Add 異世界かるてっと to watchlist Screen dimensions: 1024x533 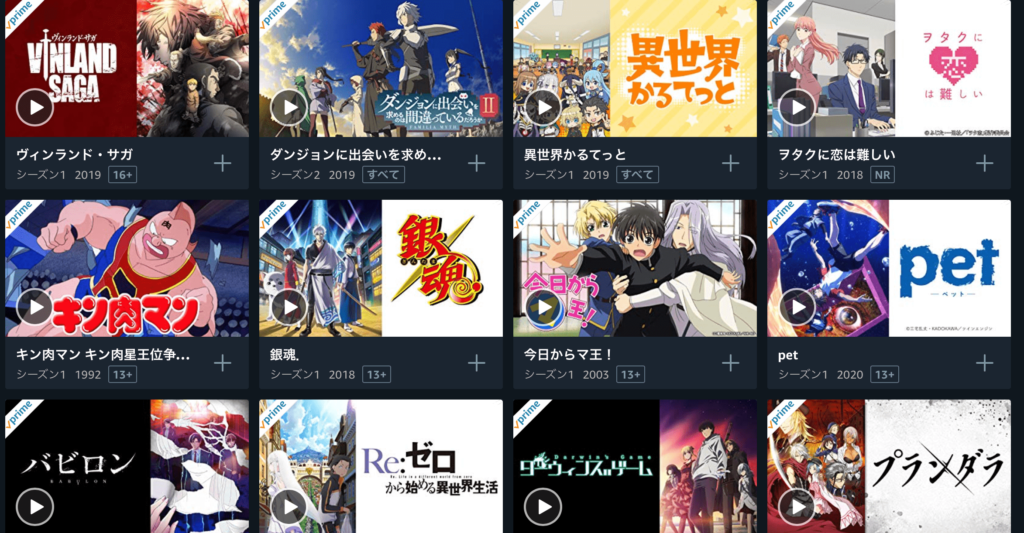click(731, 163)
